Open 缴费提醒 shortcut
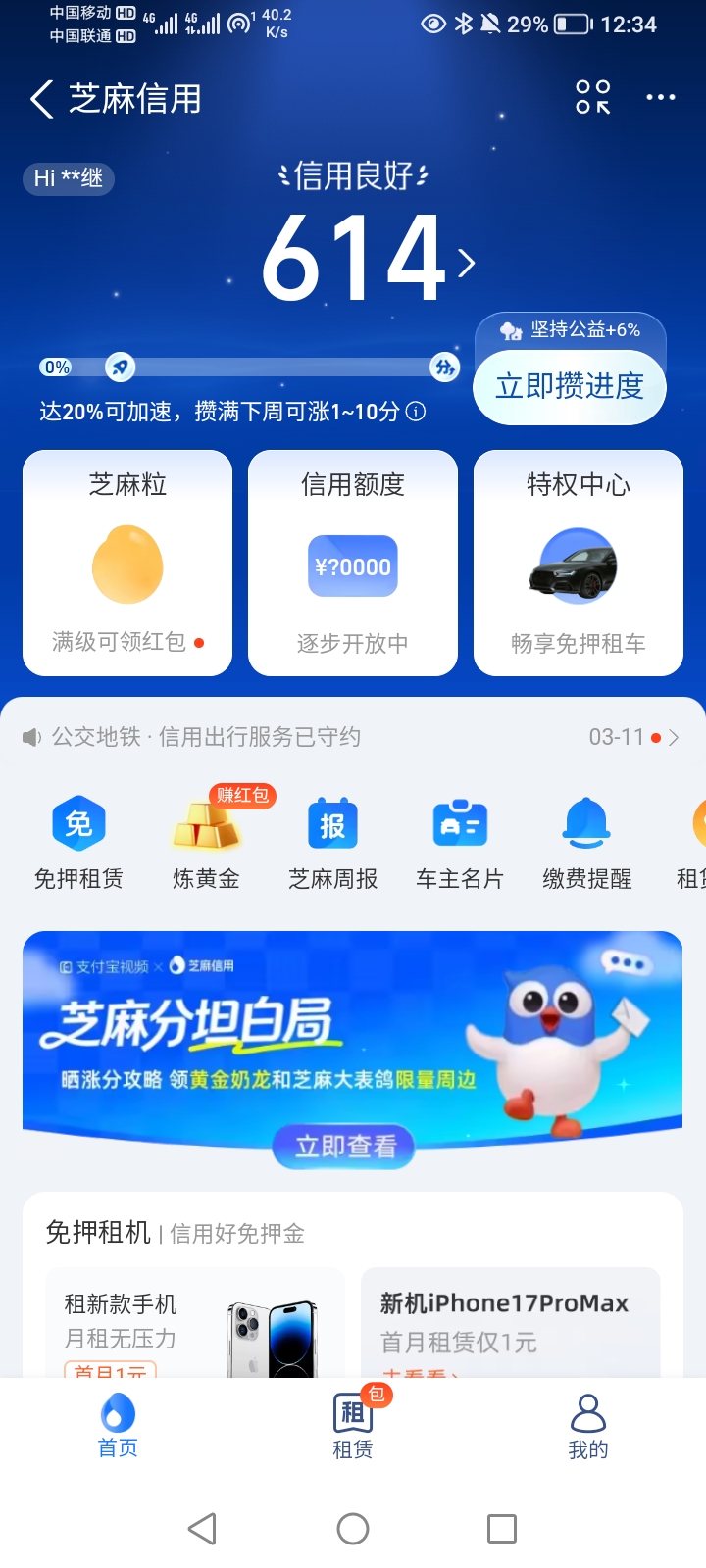 click(x=587, y=843)
